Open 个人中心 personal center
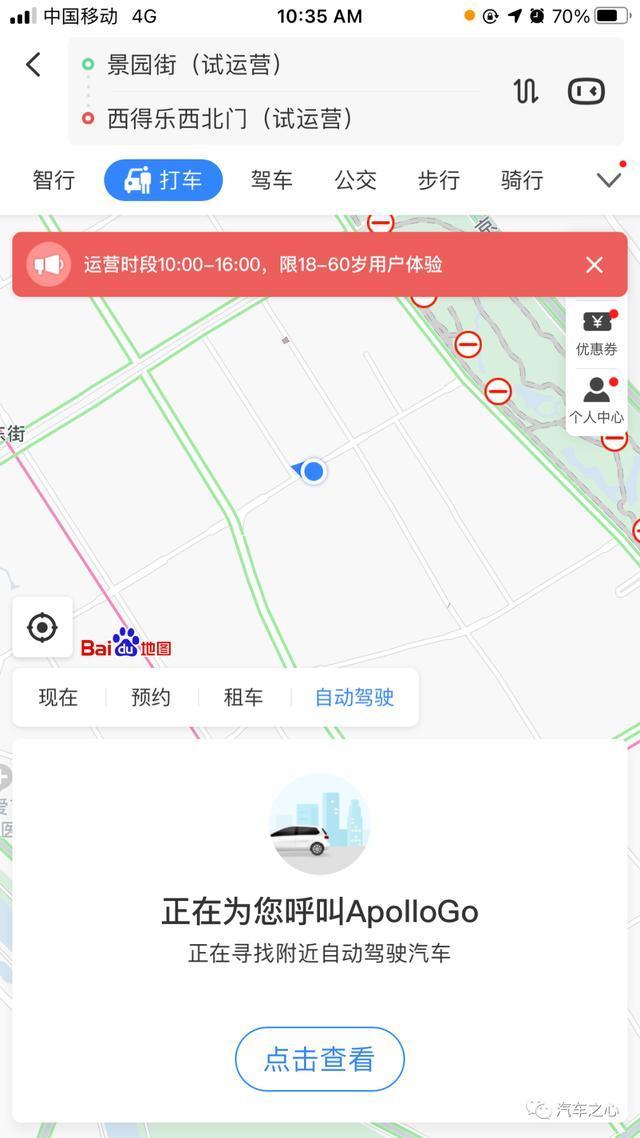 [x=597, y=400]
